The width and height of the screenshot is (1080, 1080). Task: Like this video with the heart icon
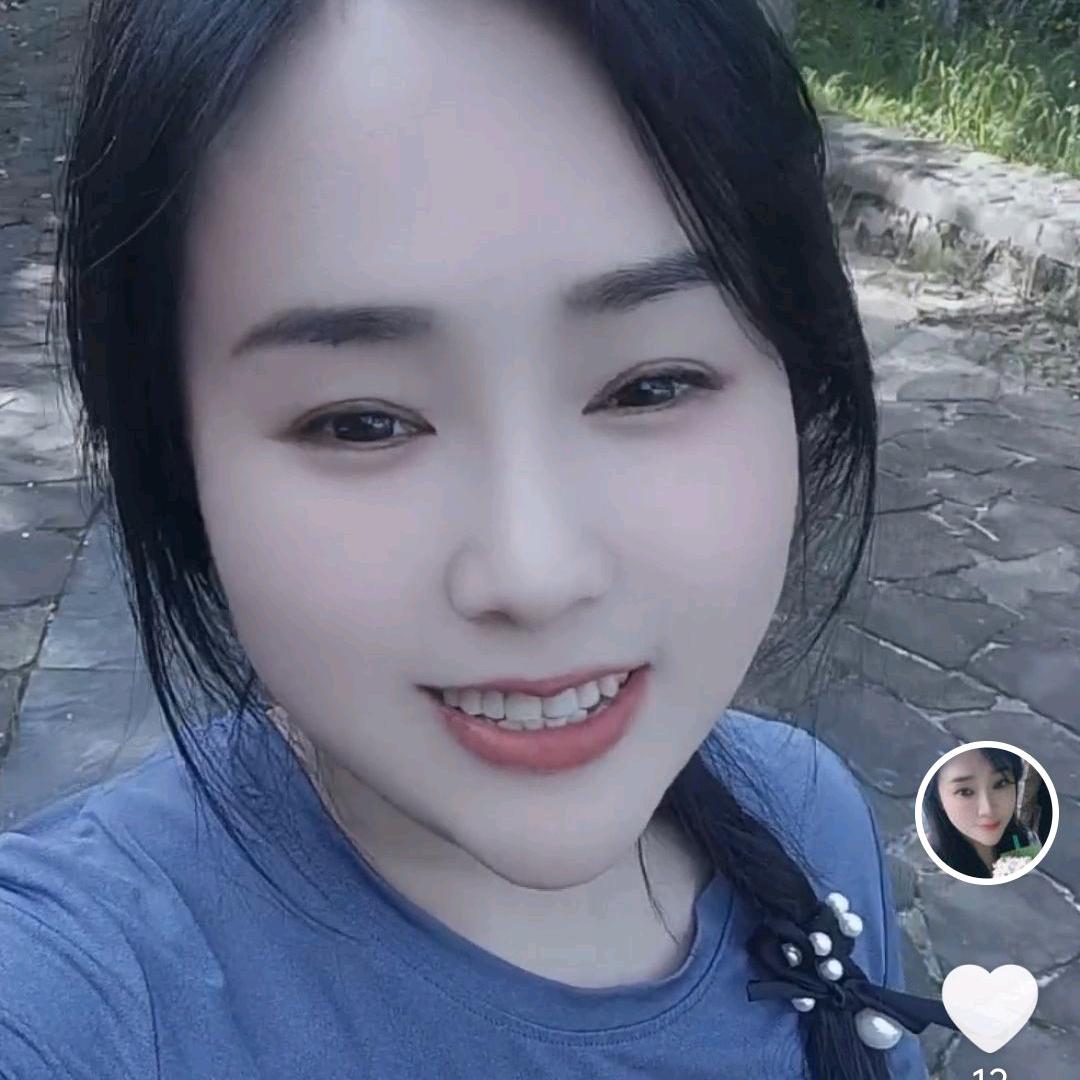point(989,1005)
